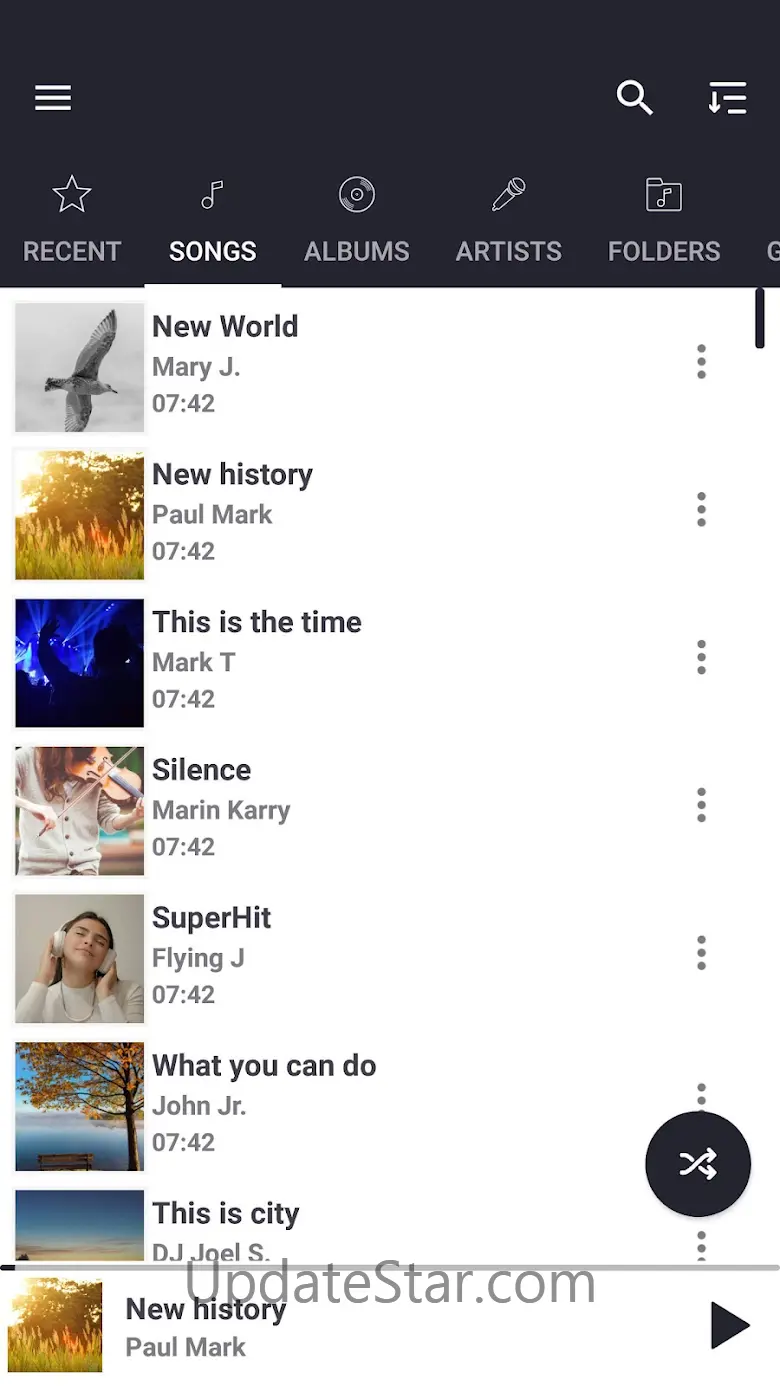This screenshot has width=780, height=1386.
Task: Open more options for SuperHit
Action: click(701, 953)
